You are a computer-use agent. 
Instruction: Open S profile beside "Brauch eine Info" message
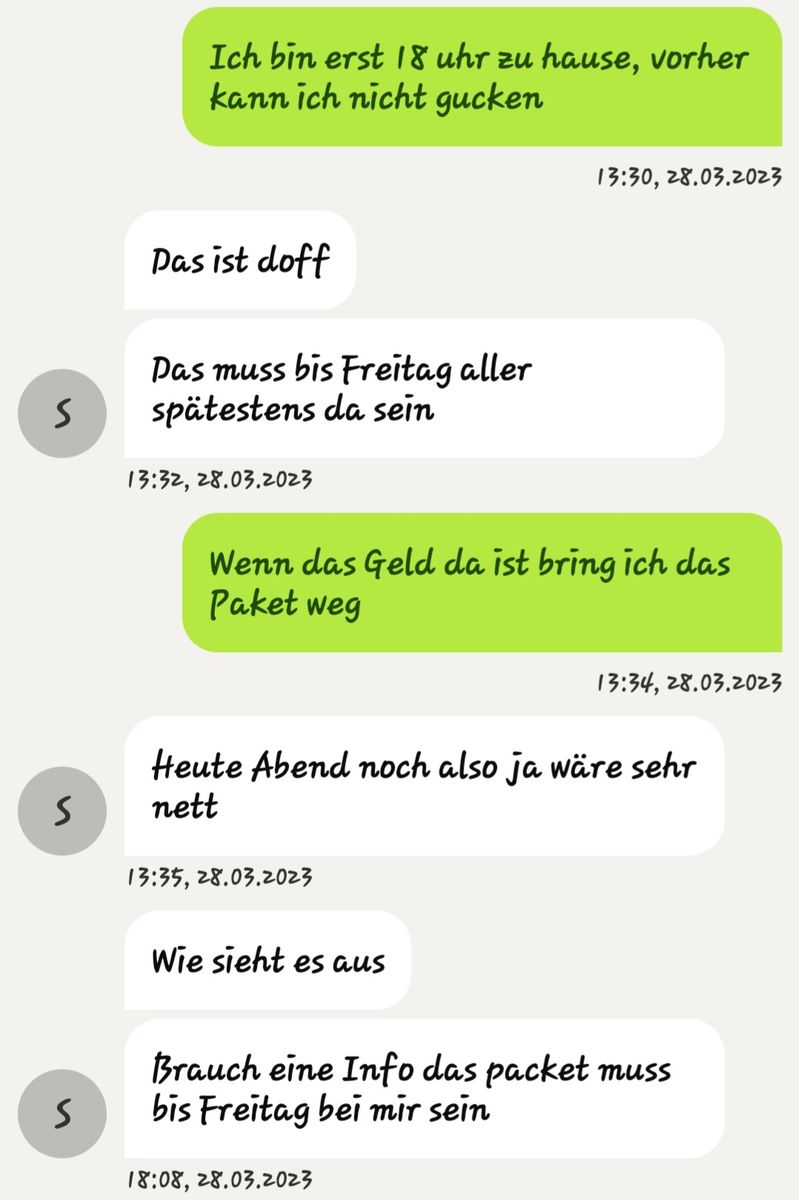62,1114
